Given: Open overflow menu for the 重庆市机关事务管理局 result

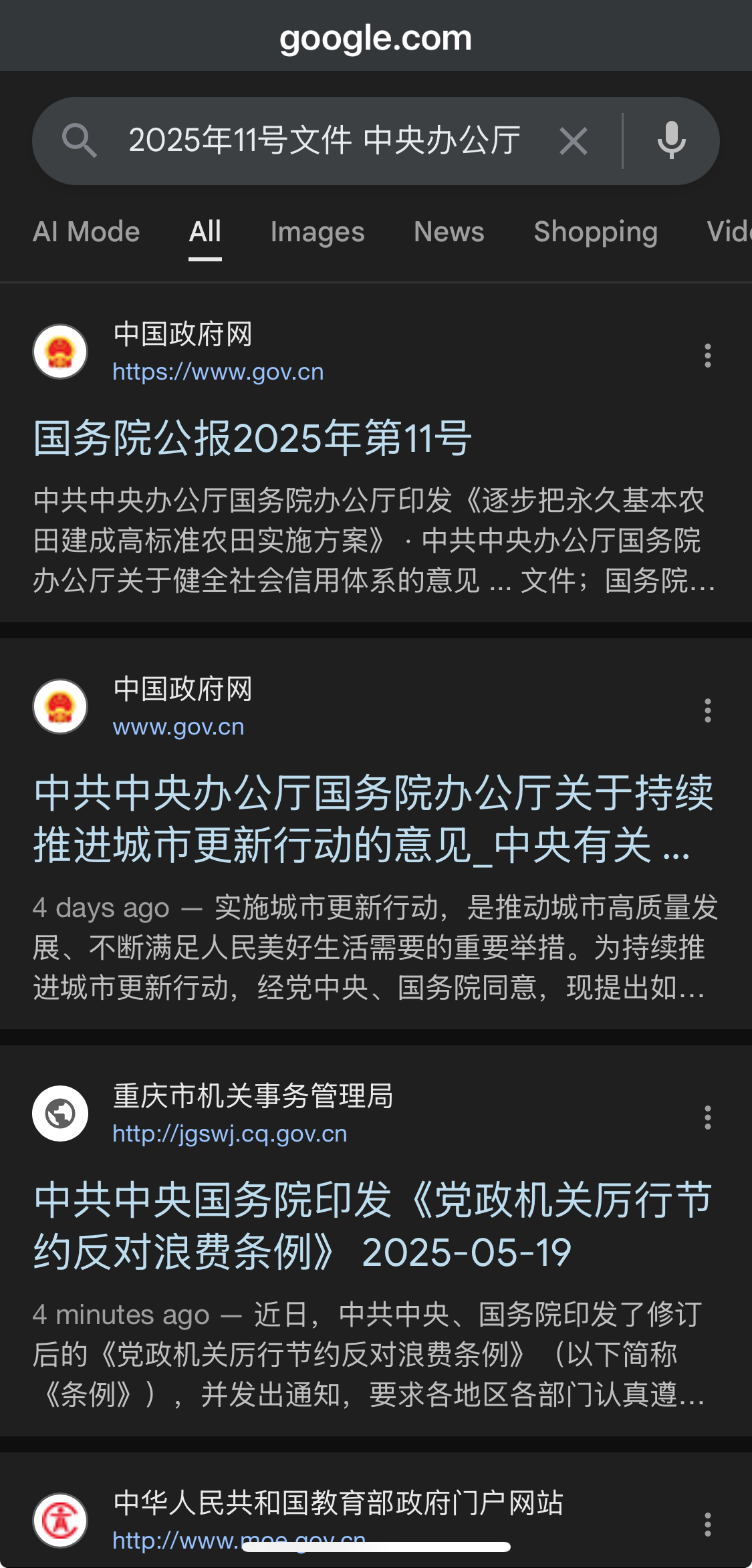Looking at the screenshot, I should 707,1118.
